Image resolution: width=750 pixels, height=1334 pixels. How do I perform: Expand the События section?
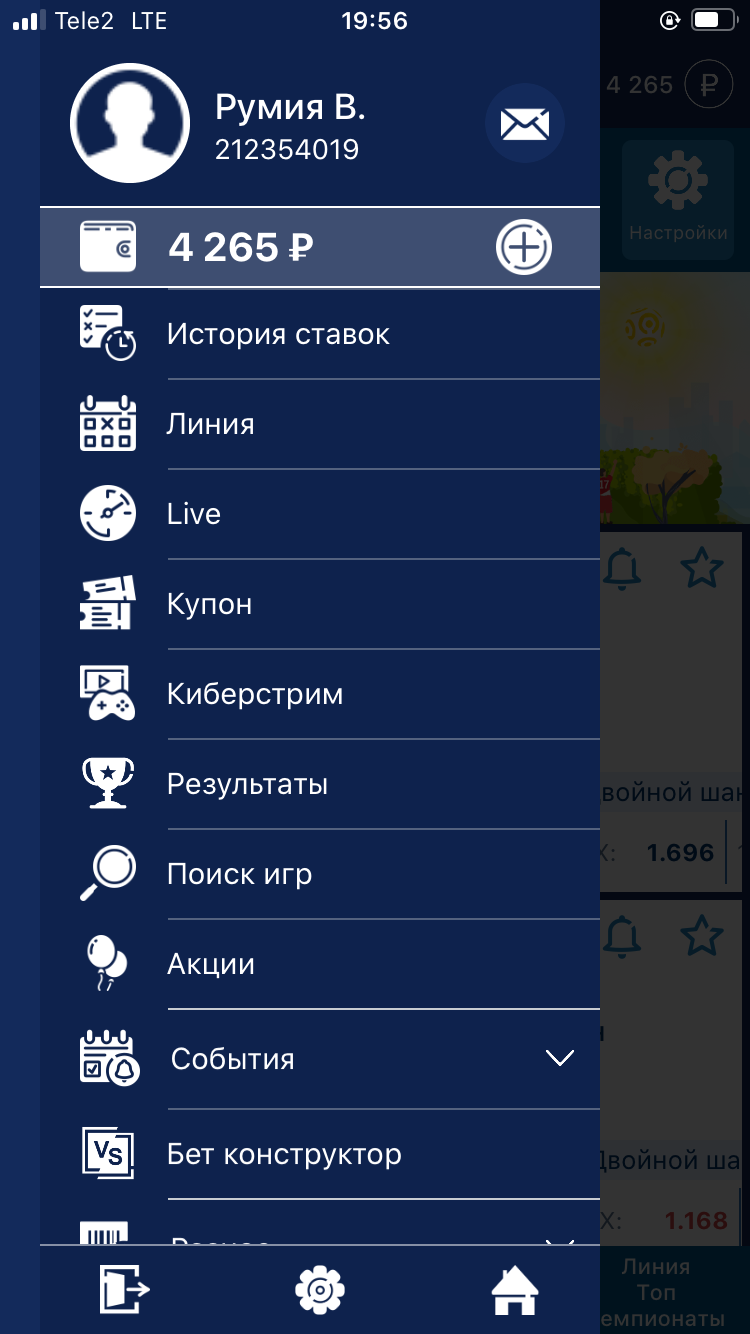pos(558,1058)
